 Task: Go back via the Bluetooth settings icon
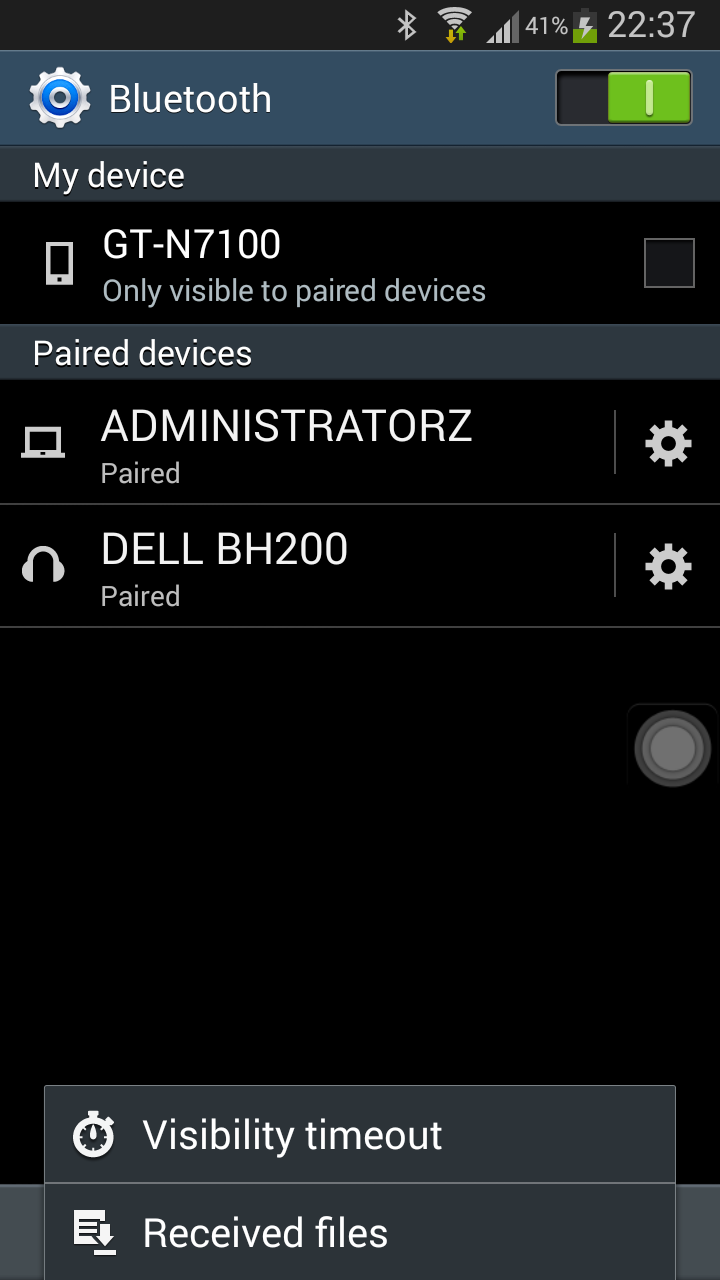[59, 98]
